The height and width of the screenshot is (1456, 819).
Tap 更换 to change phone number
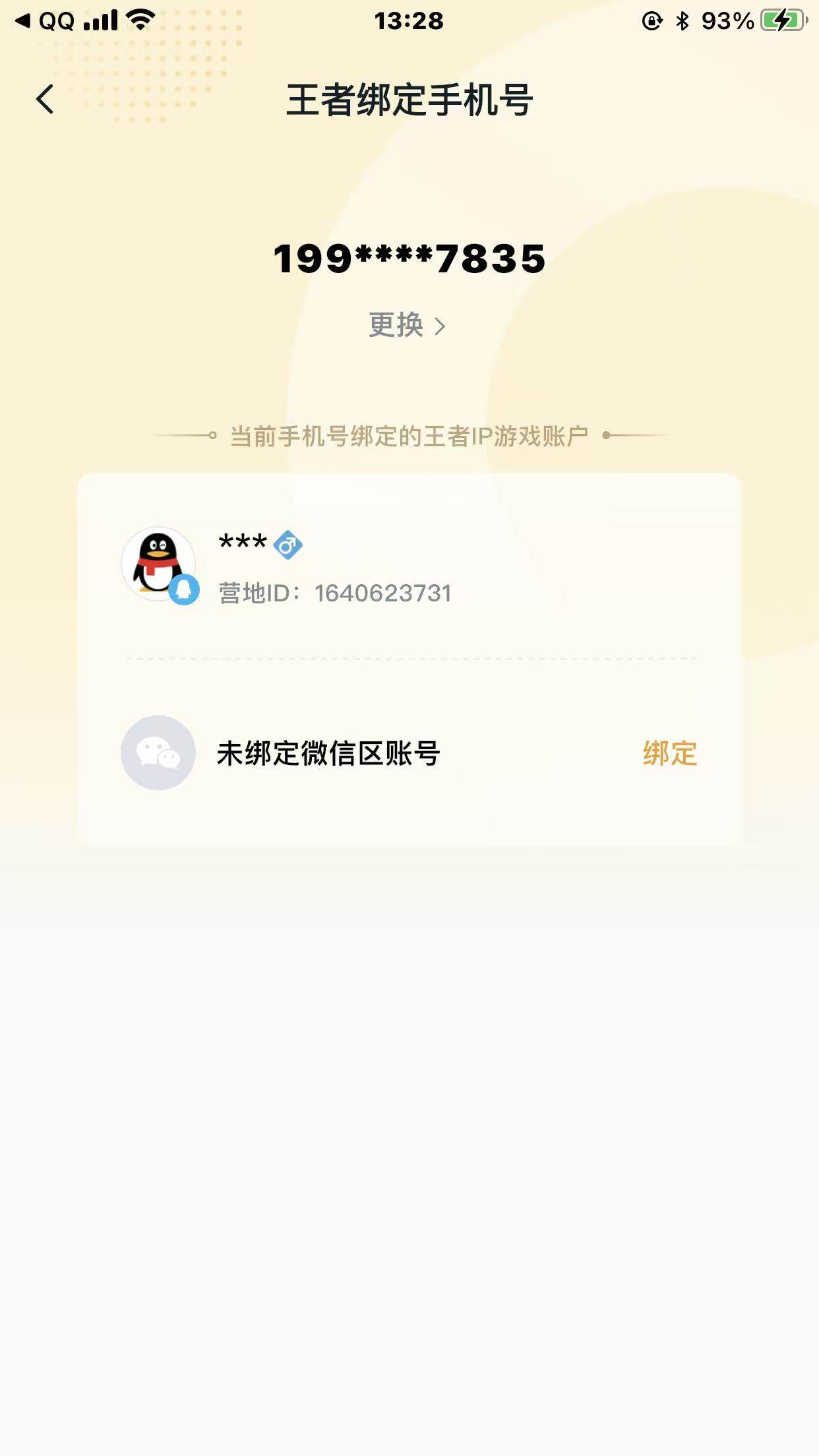point(396,326)
